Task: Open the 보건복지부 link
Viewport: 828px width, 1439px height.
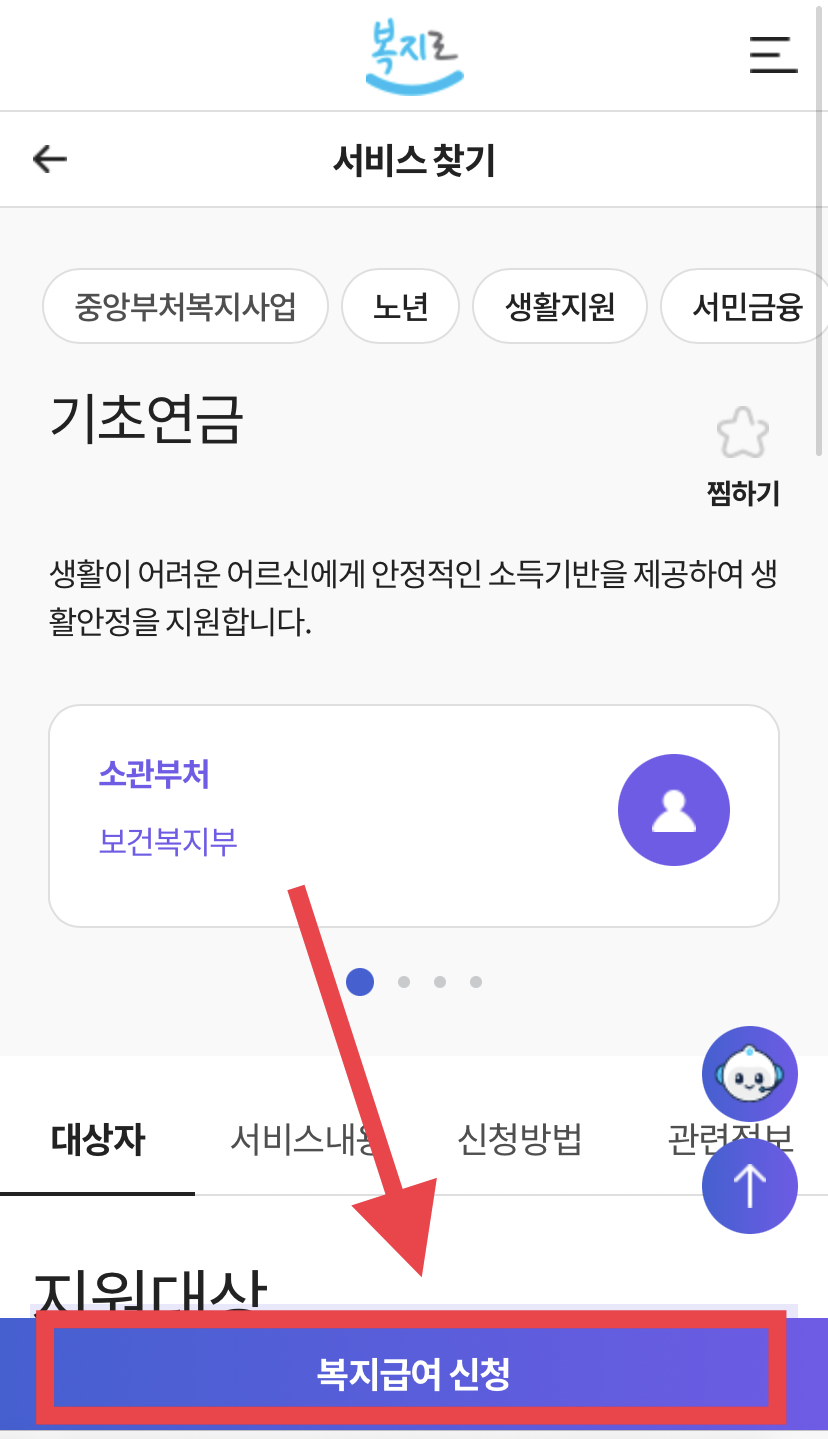Action: (167, 843)
